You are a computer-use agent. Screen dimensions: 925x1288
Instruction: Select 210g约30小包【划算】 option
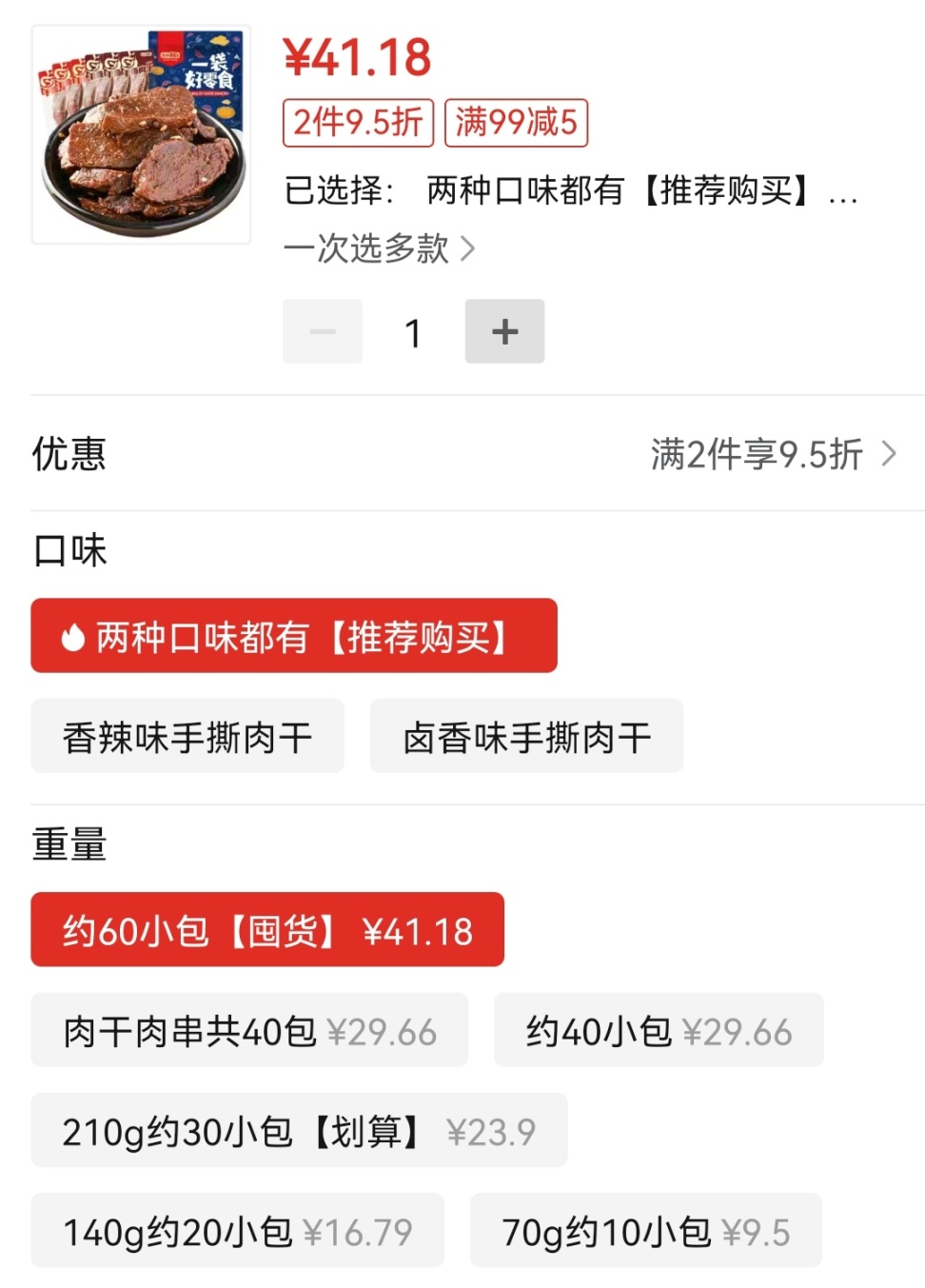(299, 1131)
